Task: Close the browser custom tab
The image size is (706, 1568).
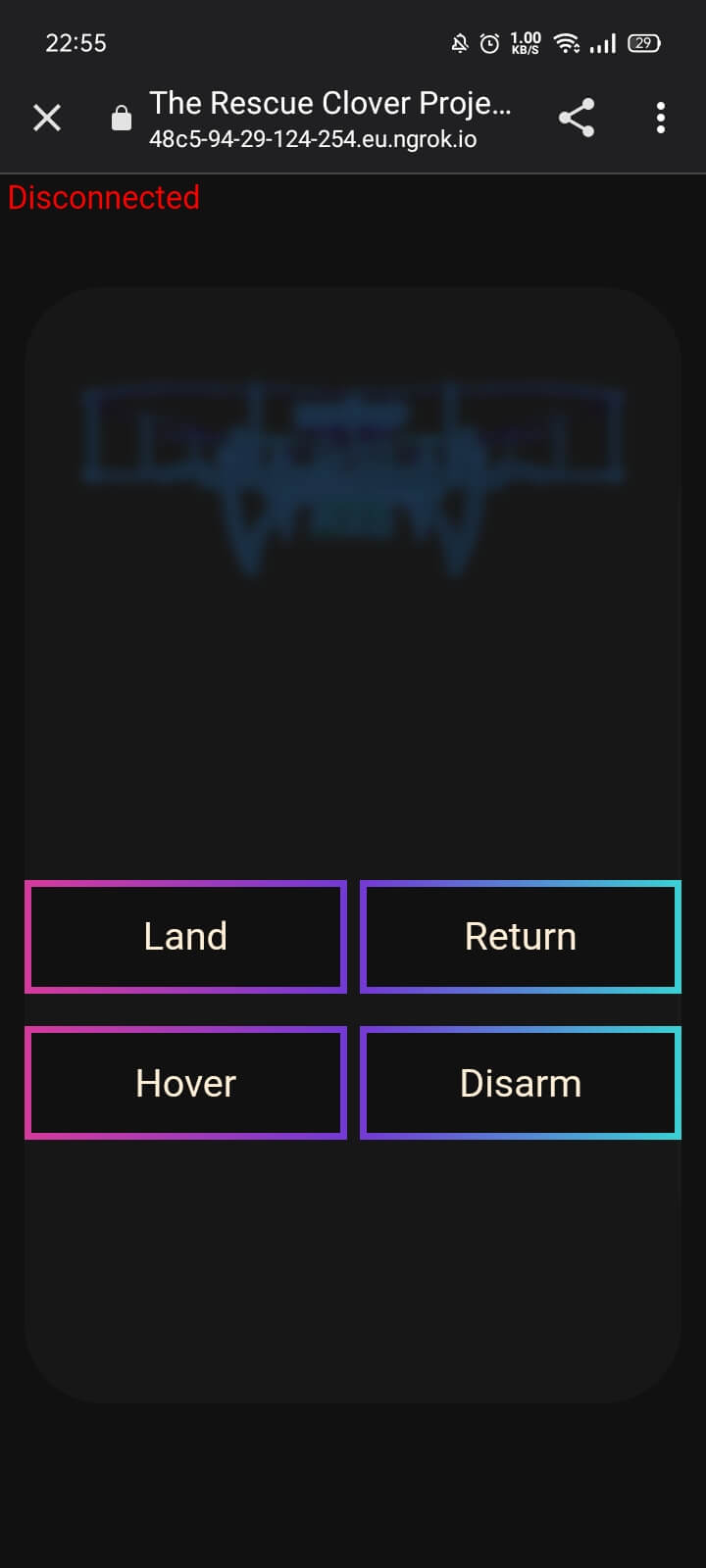Action: [47, 119]
